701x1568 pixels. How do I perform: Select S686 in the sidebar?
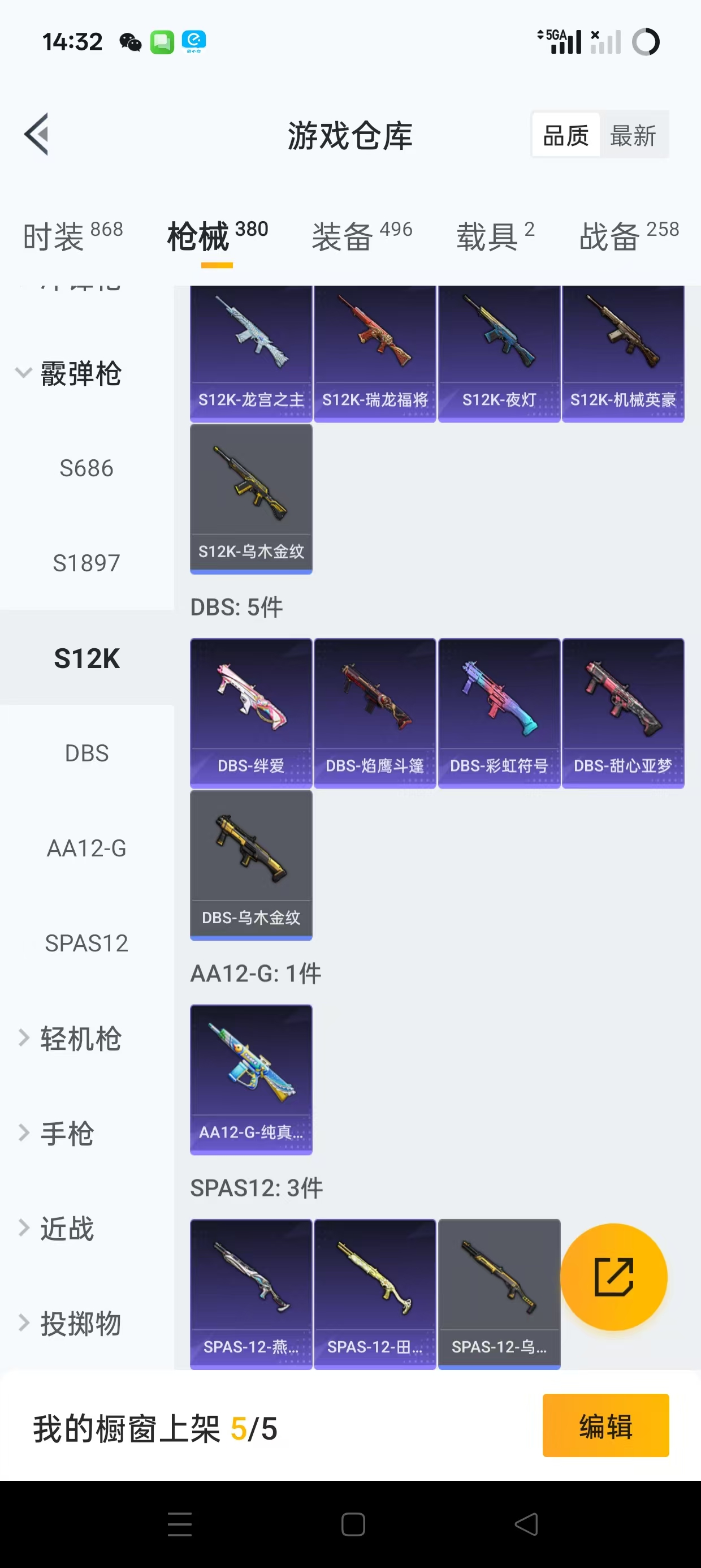pos(86,468)
